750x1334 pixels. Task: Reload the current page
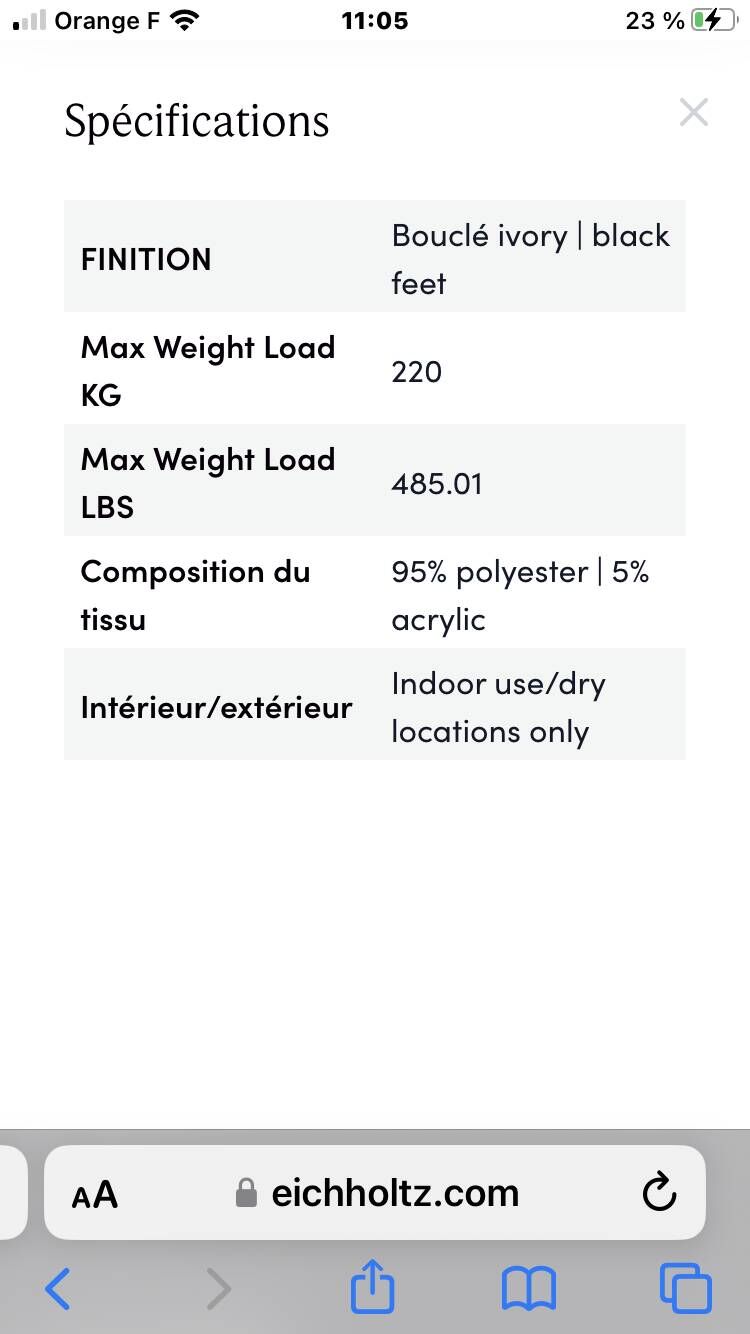659,1193
